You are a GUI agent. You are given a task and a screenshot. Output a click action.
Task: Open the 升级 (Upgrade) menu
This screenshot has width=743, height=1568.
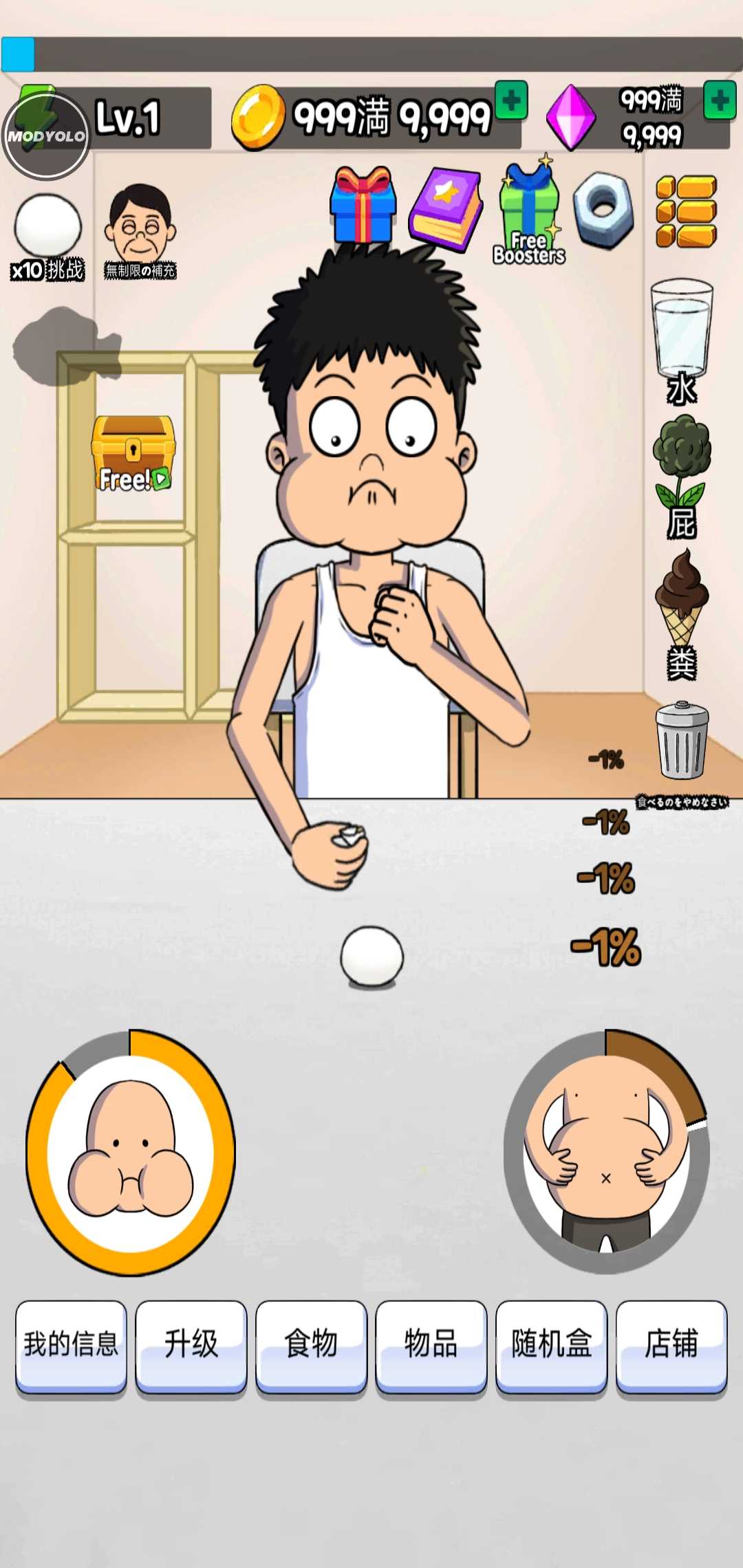click(191, 1345)
